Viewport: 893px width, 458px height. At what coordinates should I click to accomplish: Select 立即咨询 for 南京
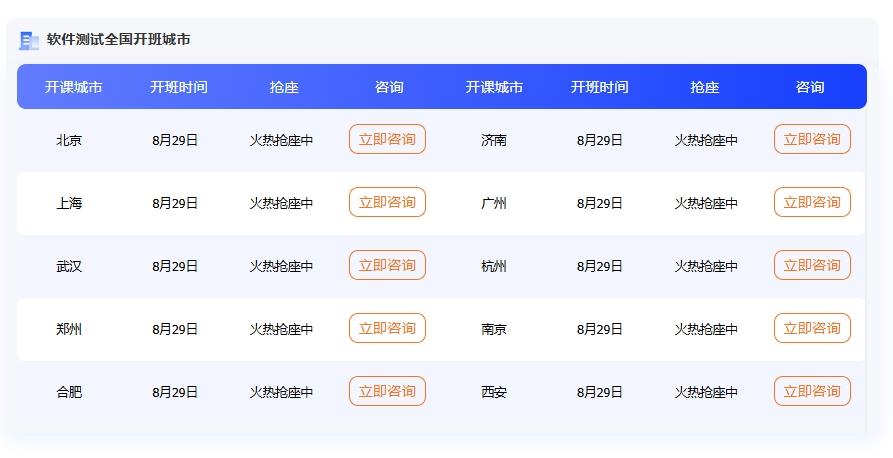[812, 328]
